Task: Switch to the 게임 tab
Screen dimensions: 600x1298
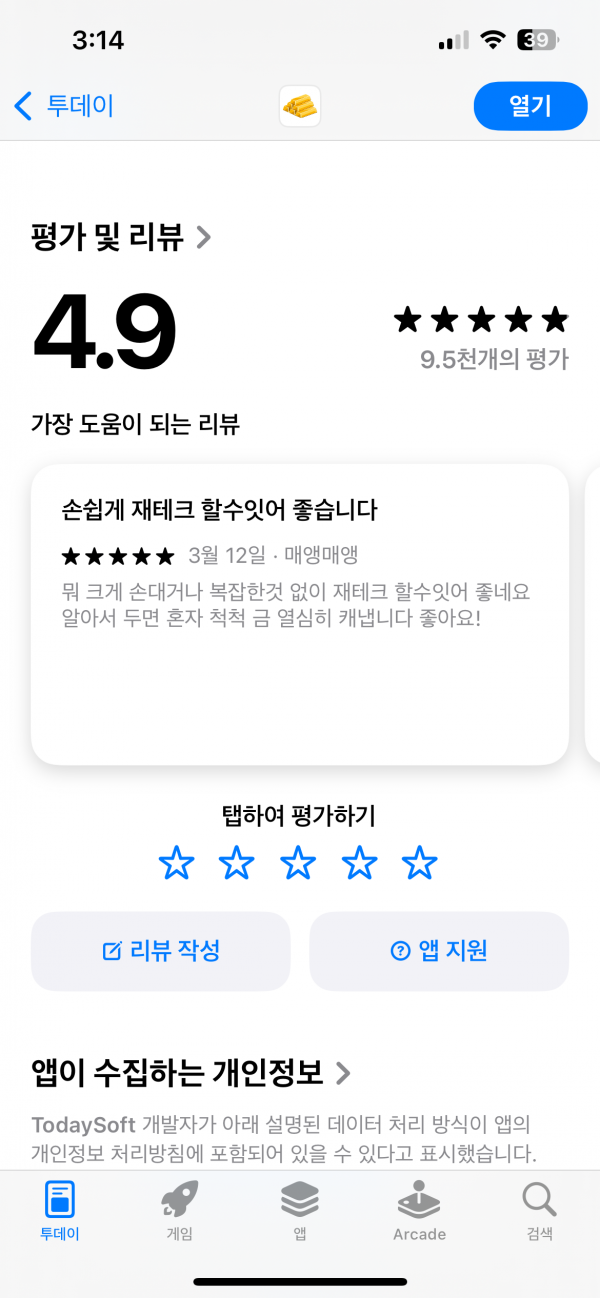Action: coord(180,1210)
